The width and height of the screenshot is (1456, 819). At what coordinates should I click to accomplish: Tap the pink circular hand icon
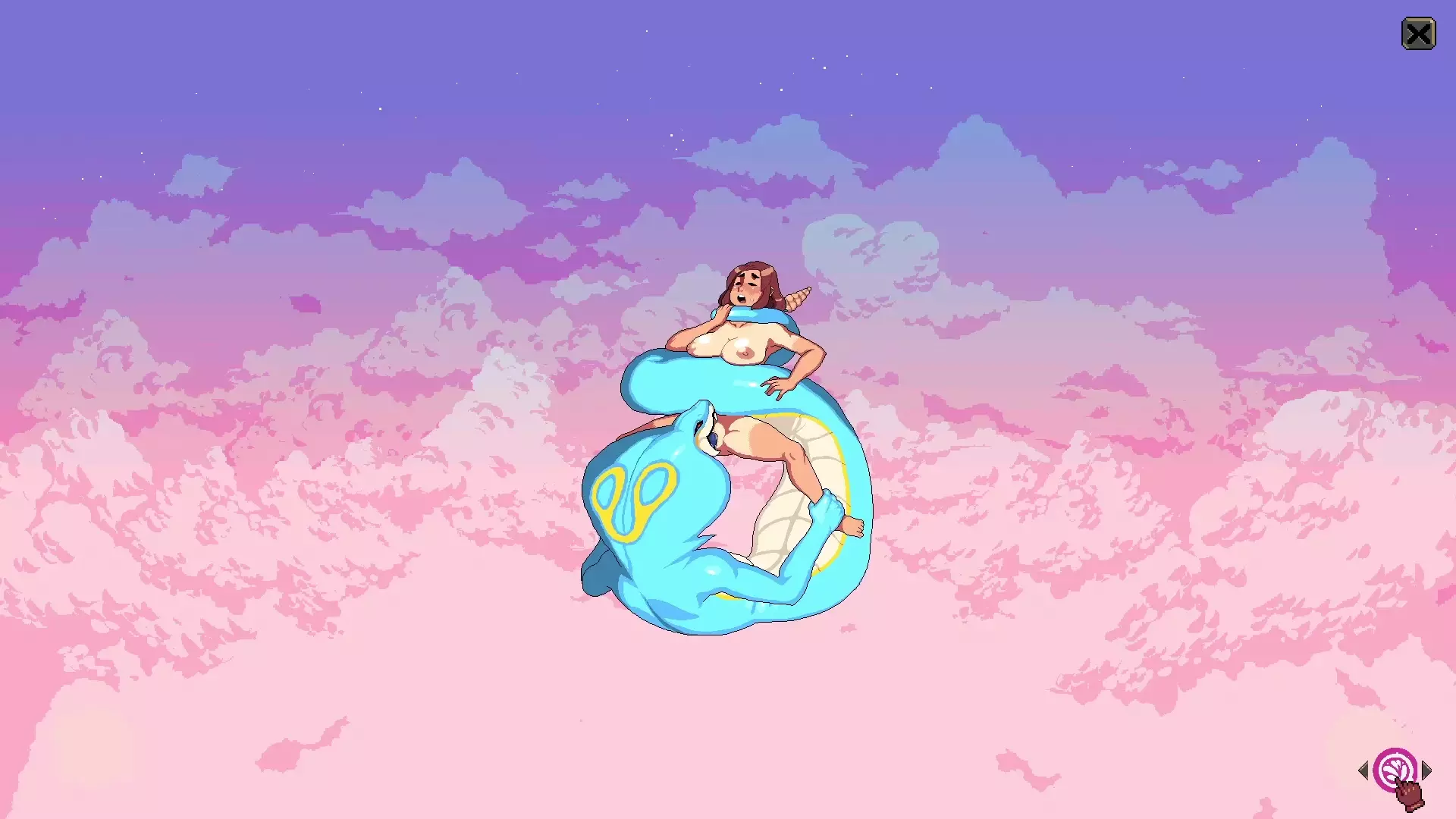(1395, 770)
